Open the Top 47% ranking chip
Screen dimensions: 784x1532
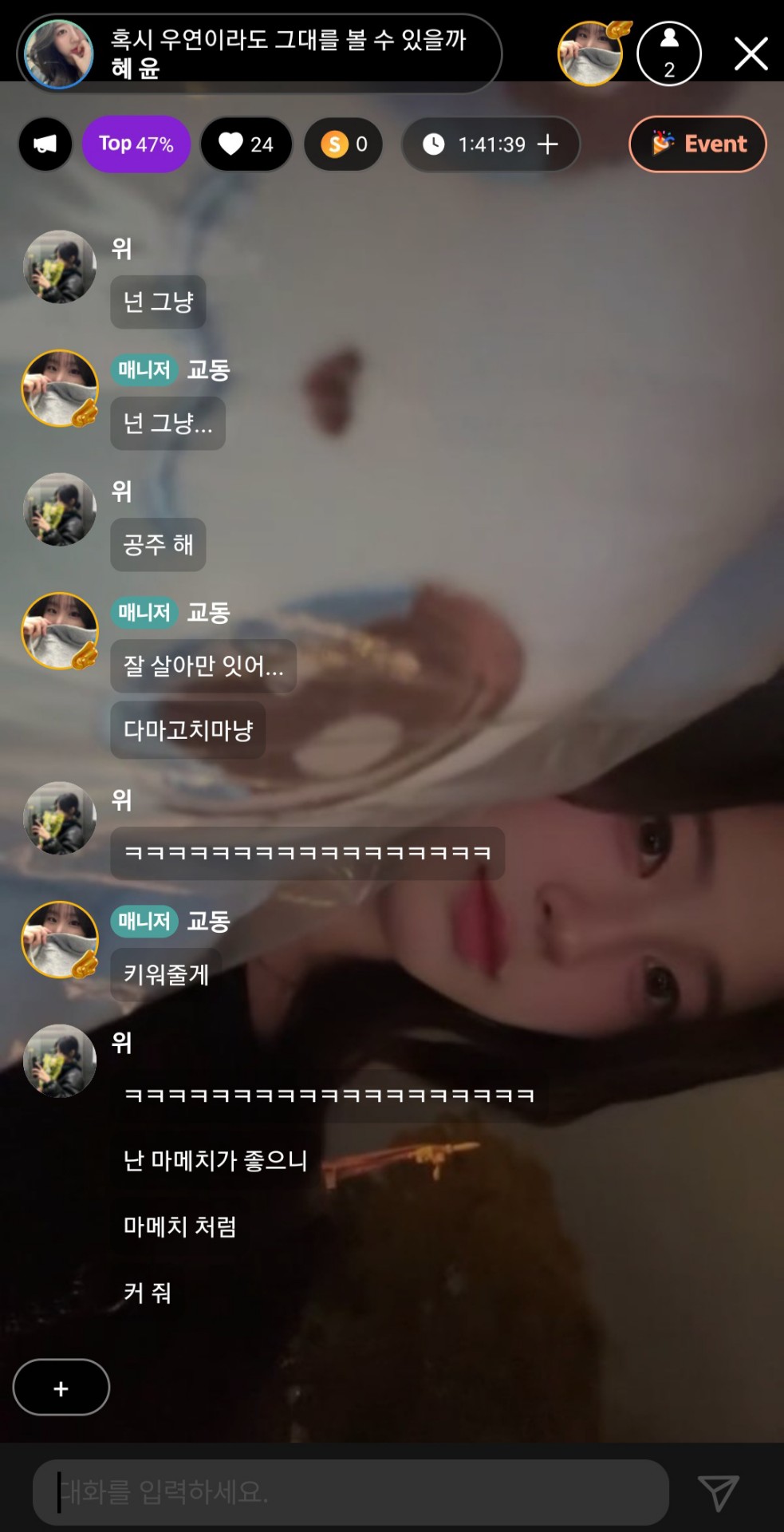(136, 144)
